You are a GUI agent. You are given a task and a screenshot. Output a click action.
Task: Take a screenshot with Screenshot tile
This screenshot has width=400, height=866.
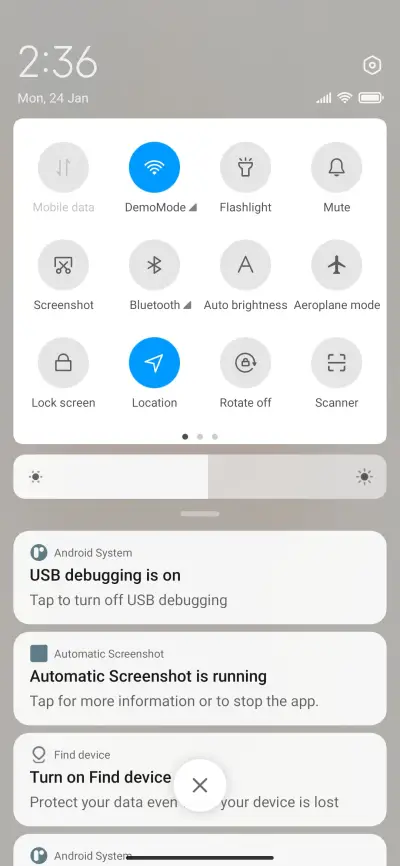coord(64,265)
